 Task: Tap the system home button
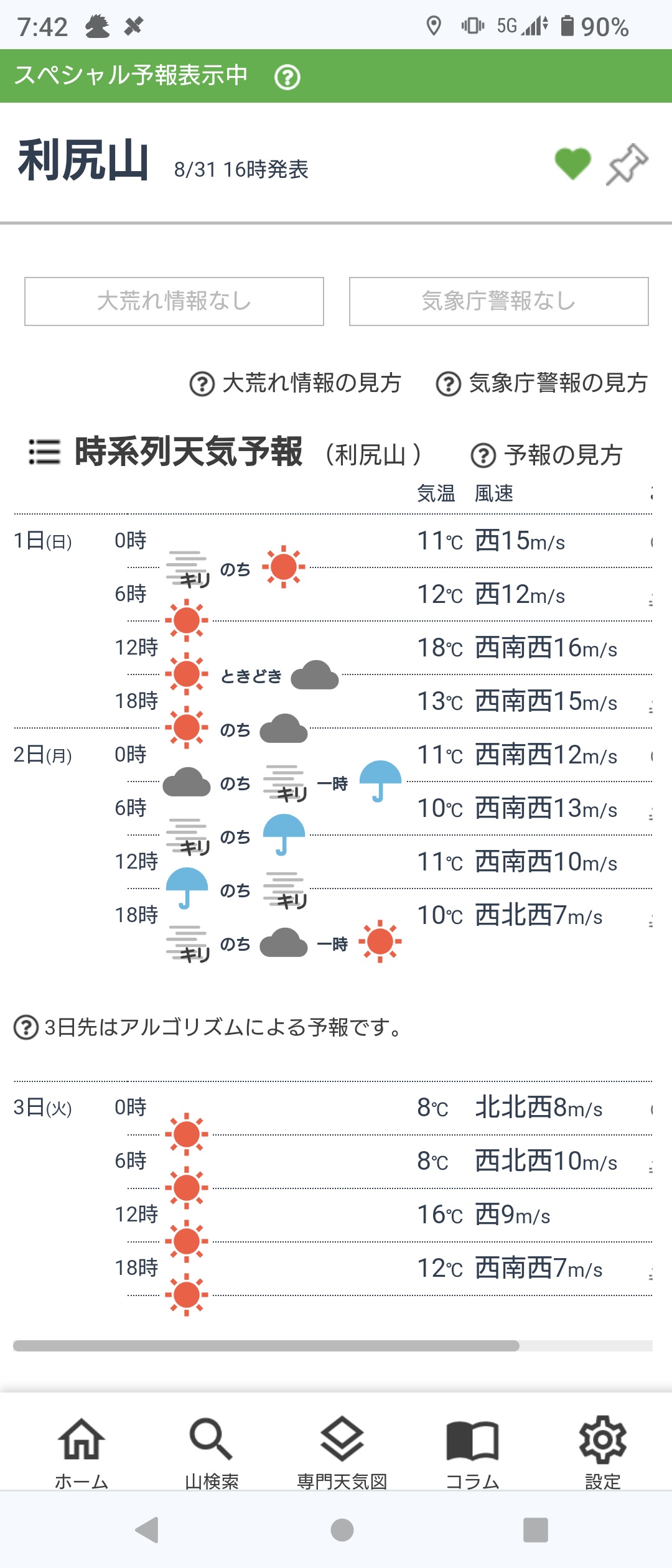342,1530
